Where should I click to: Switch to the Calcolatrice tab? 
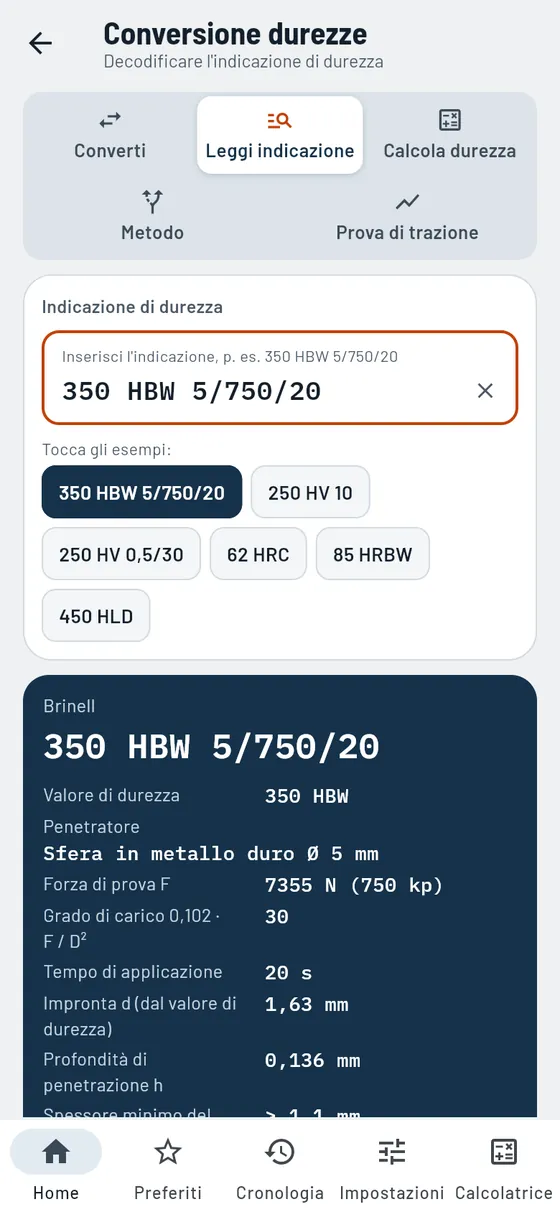504,1165
